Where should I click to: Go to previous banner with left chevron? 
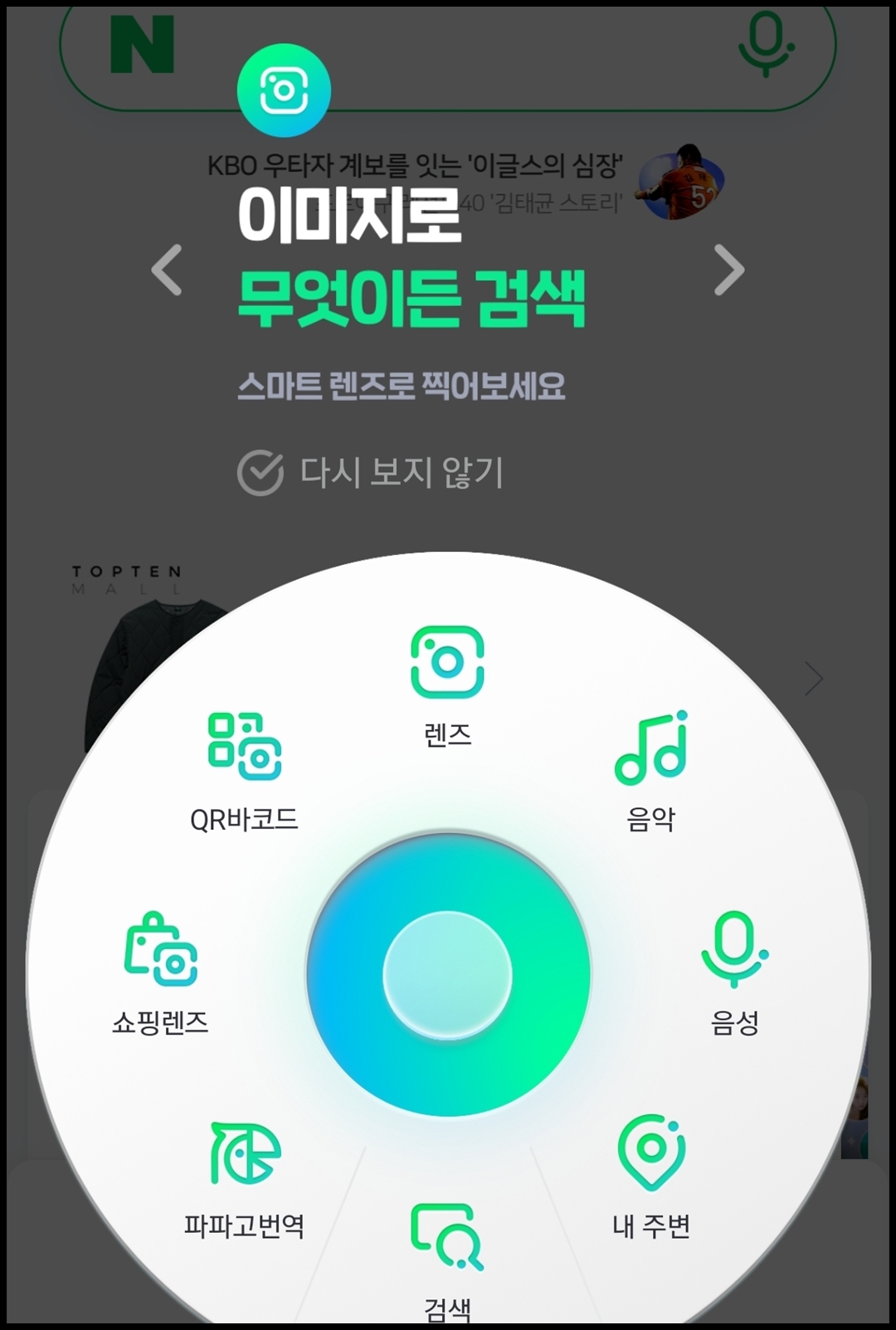[167, 270]
